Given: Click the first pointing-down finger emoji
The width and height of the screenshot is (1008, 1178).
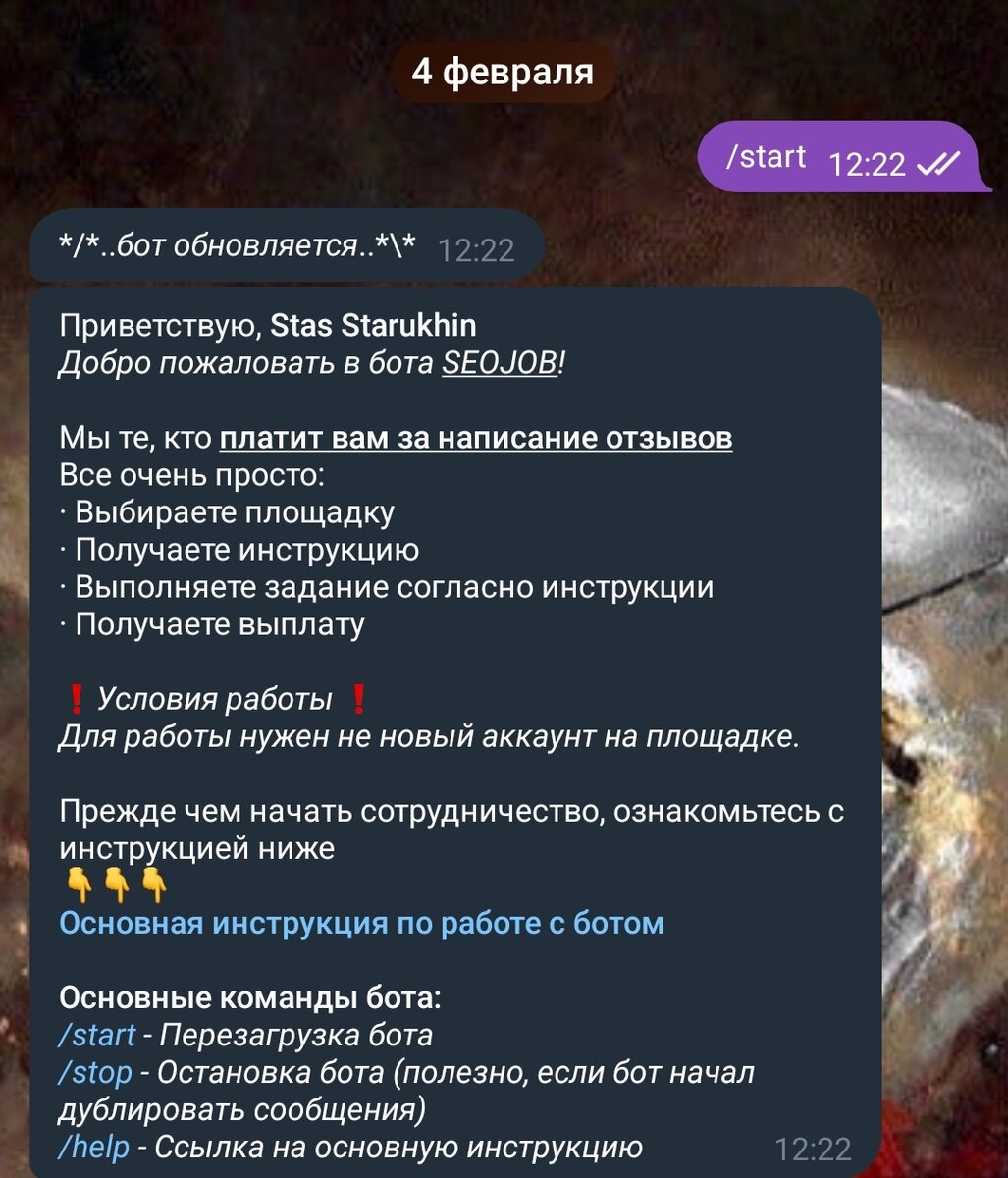Looking at the screenshot, I should (x=79, y=883).
